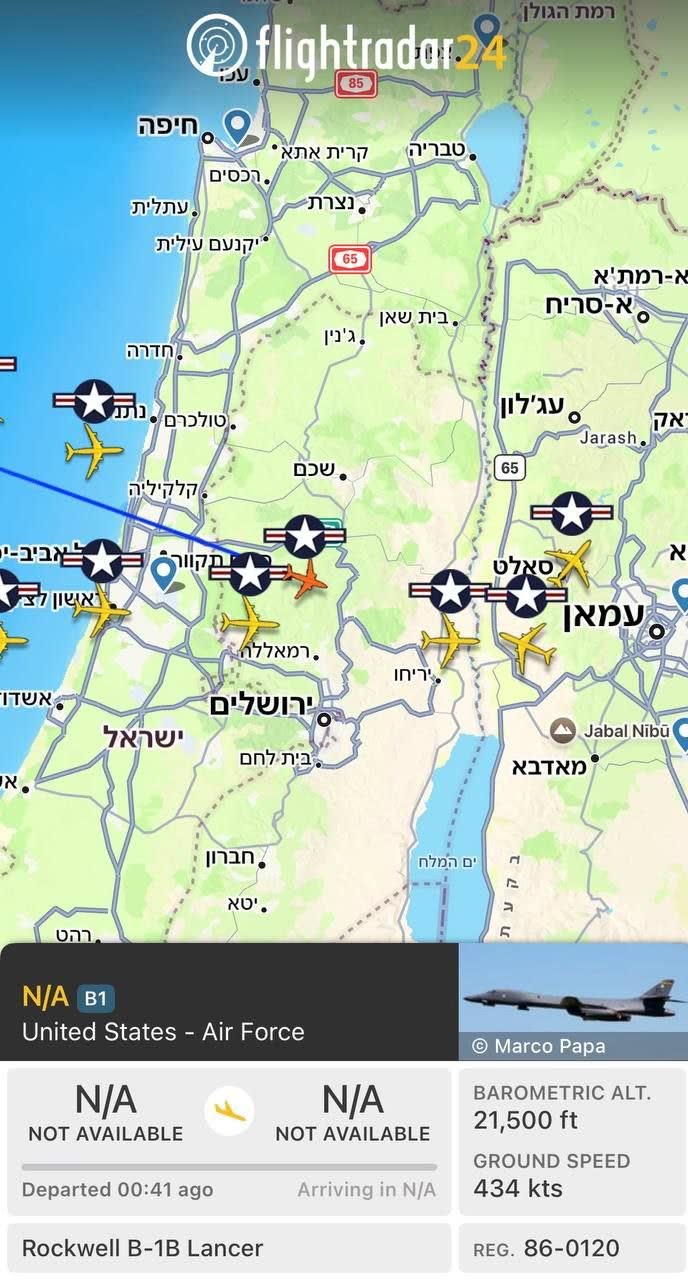The width and height of the screenshot is (688, 1280).
Task: Tap the selected red aircraft on the map
Action: (305, 579)
